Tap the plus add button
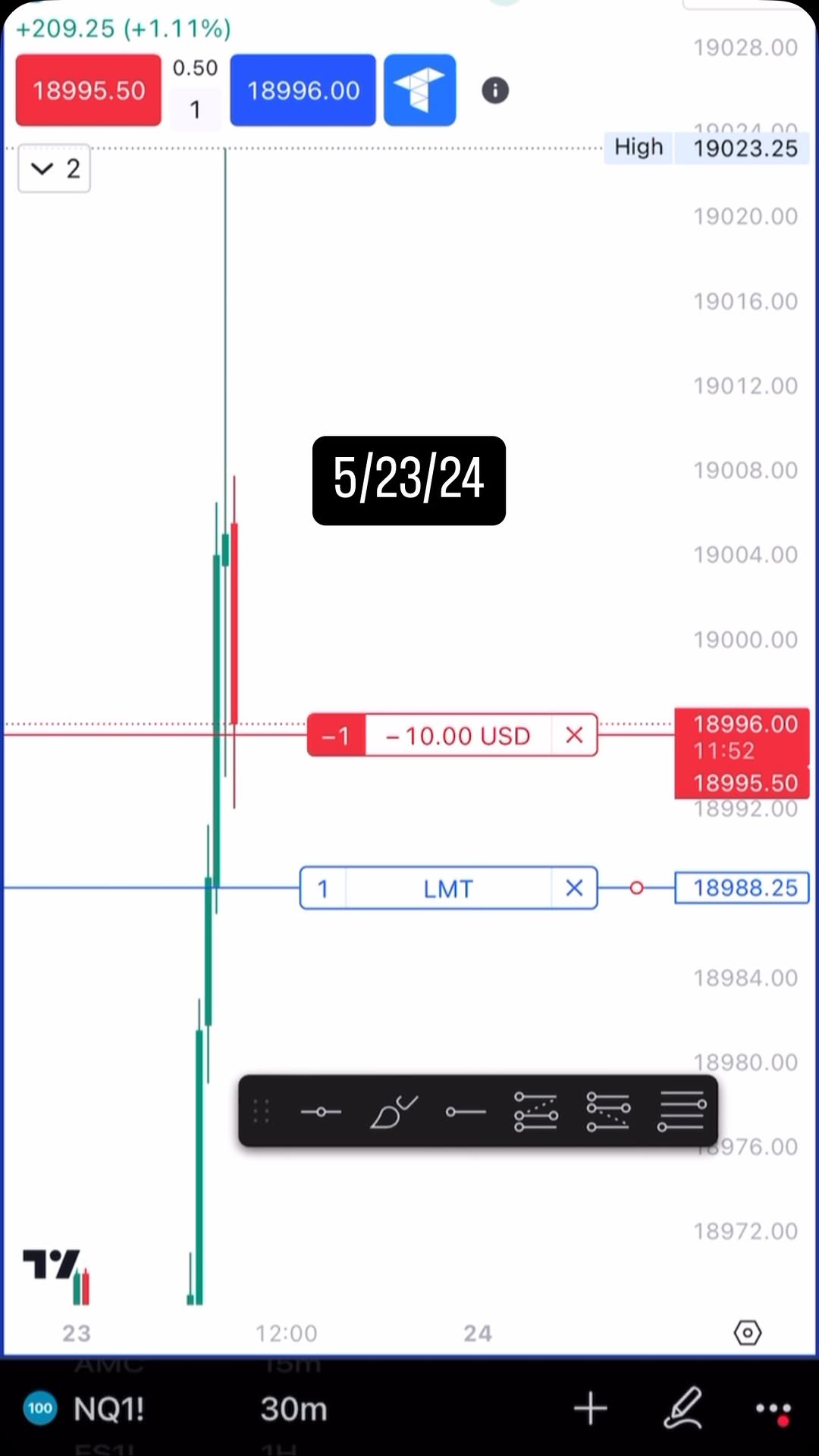 (x=591, y=1409)
